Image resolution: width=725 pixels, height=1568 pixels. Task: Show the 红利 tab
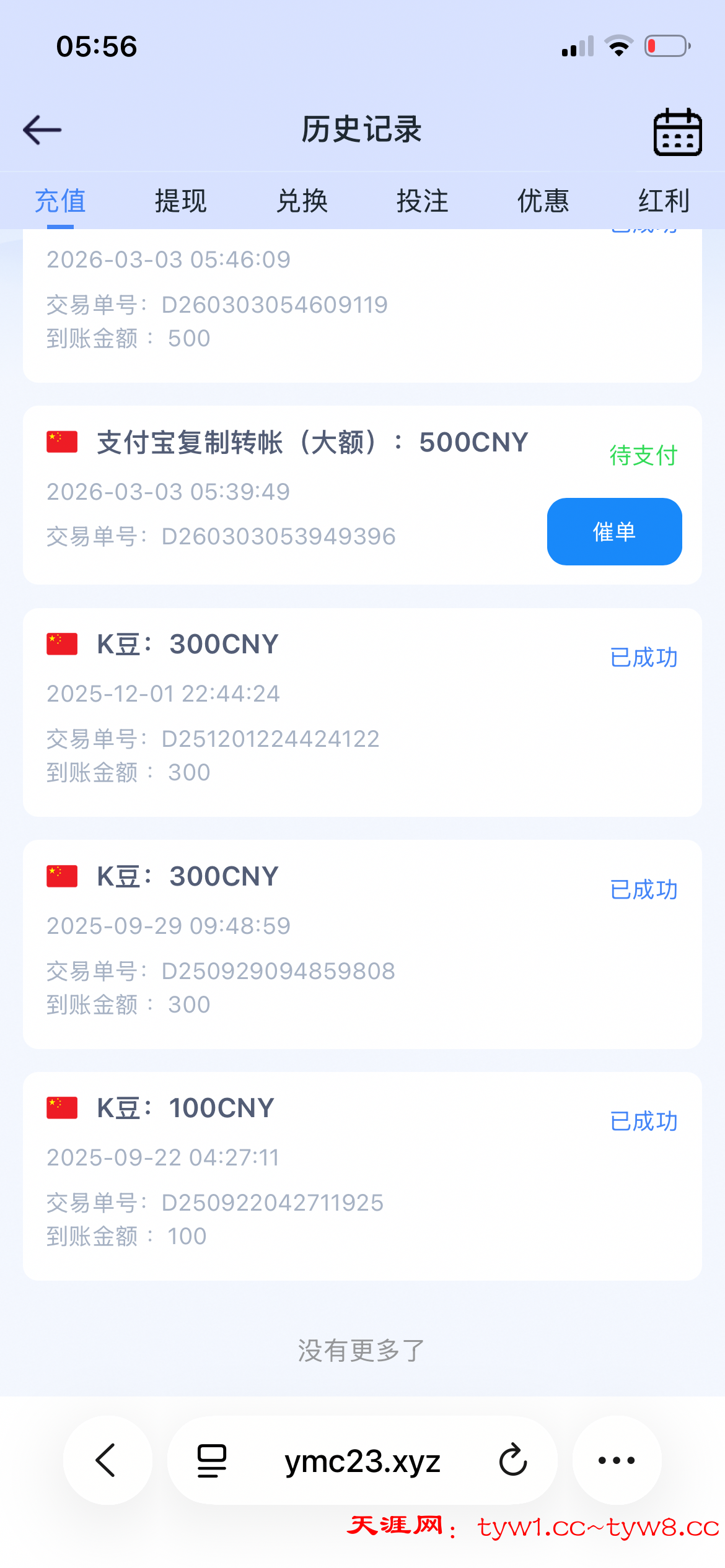[664, 201]
